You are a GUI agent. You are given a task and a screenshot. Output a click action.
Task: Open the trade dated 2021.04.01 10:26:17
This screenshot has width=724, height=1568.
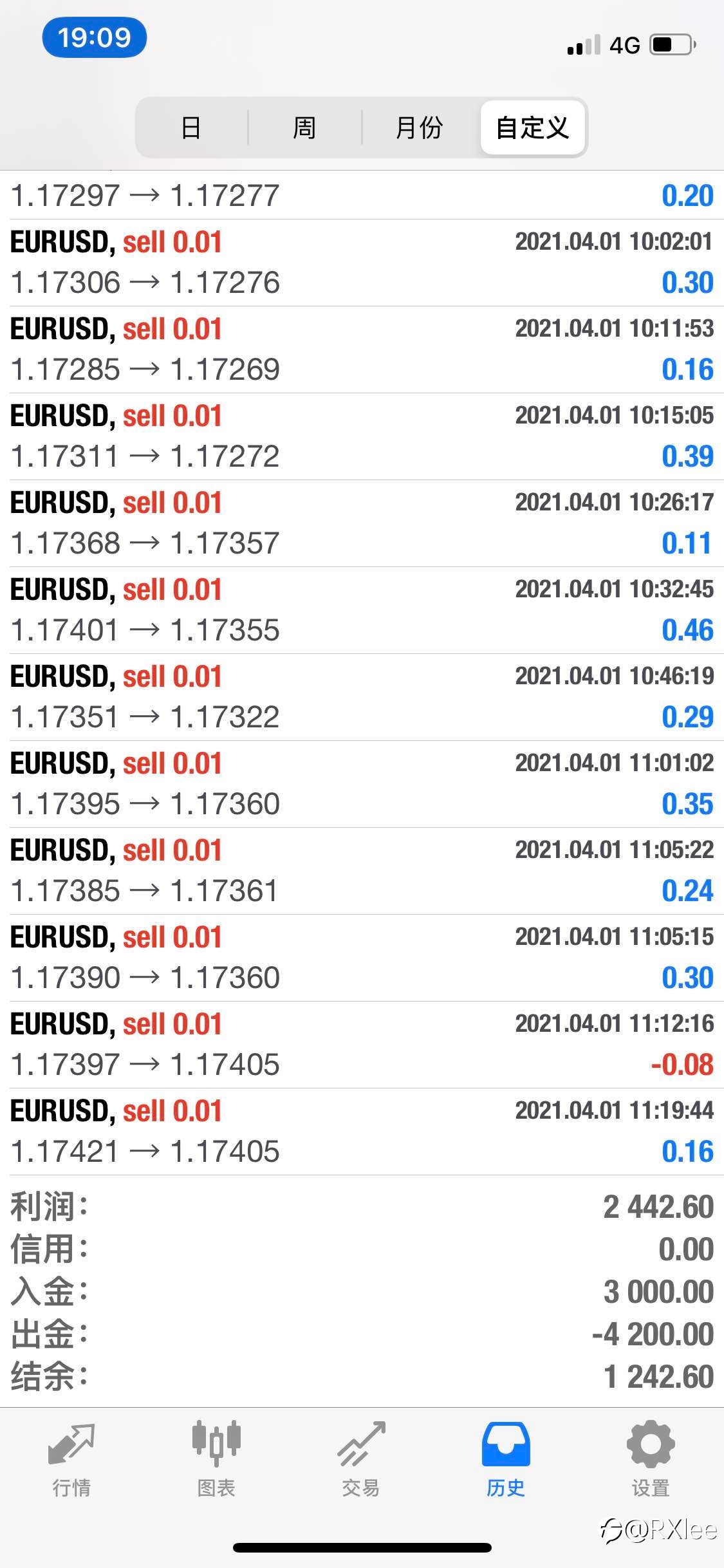tap(362, 523)
